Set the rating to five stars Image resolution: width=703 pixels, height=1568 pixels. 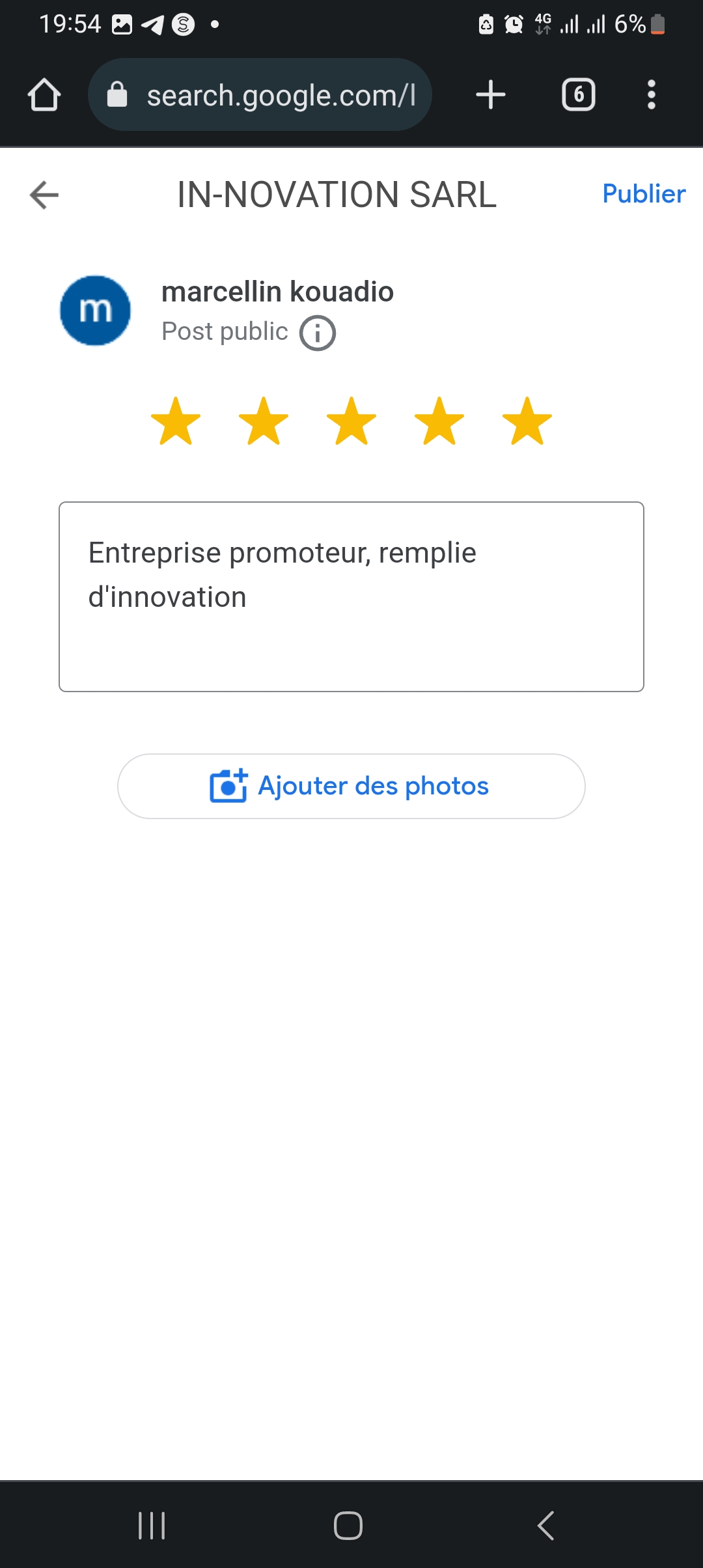(527, 422)
